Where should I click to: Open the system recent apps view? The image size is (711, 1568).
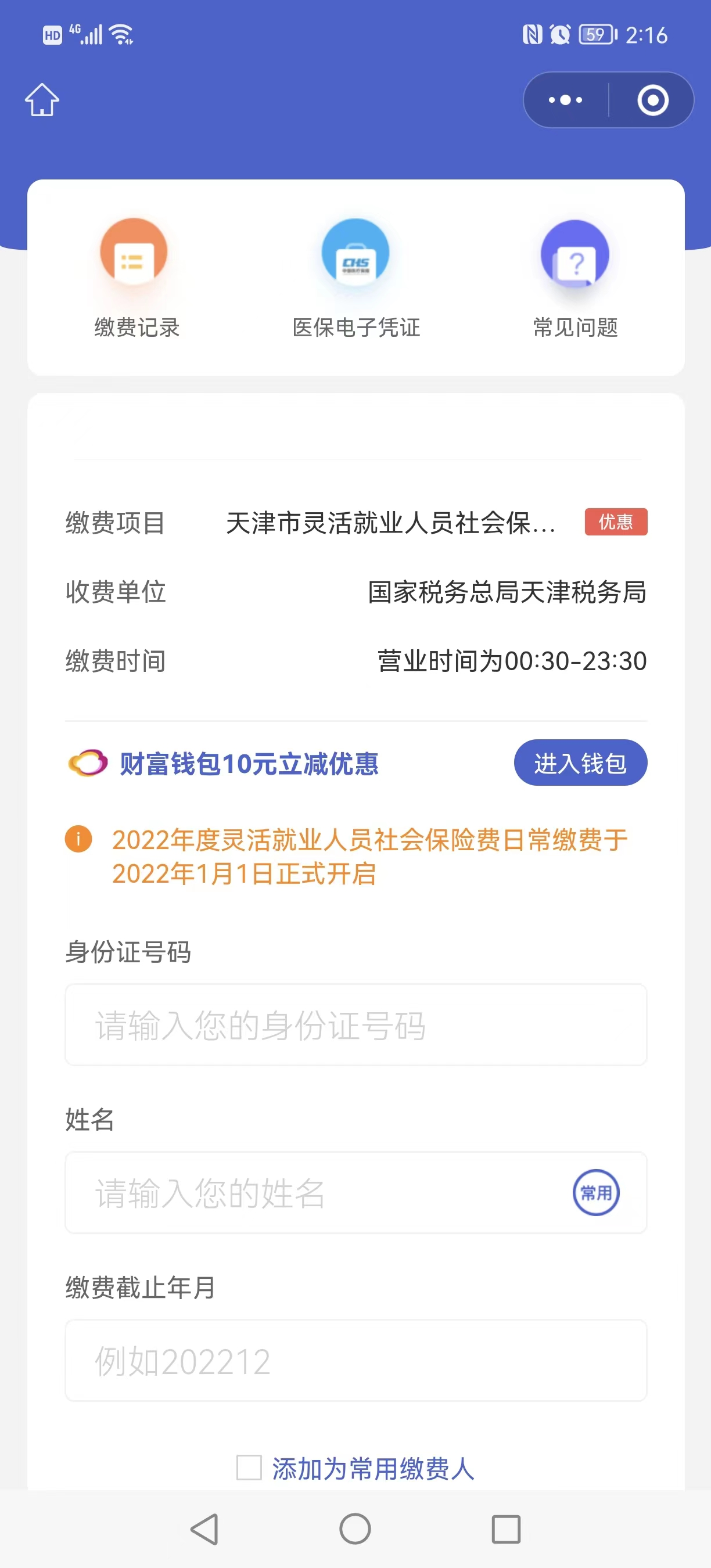(506, 1529)
